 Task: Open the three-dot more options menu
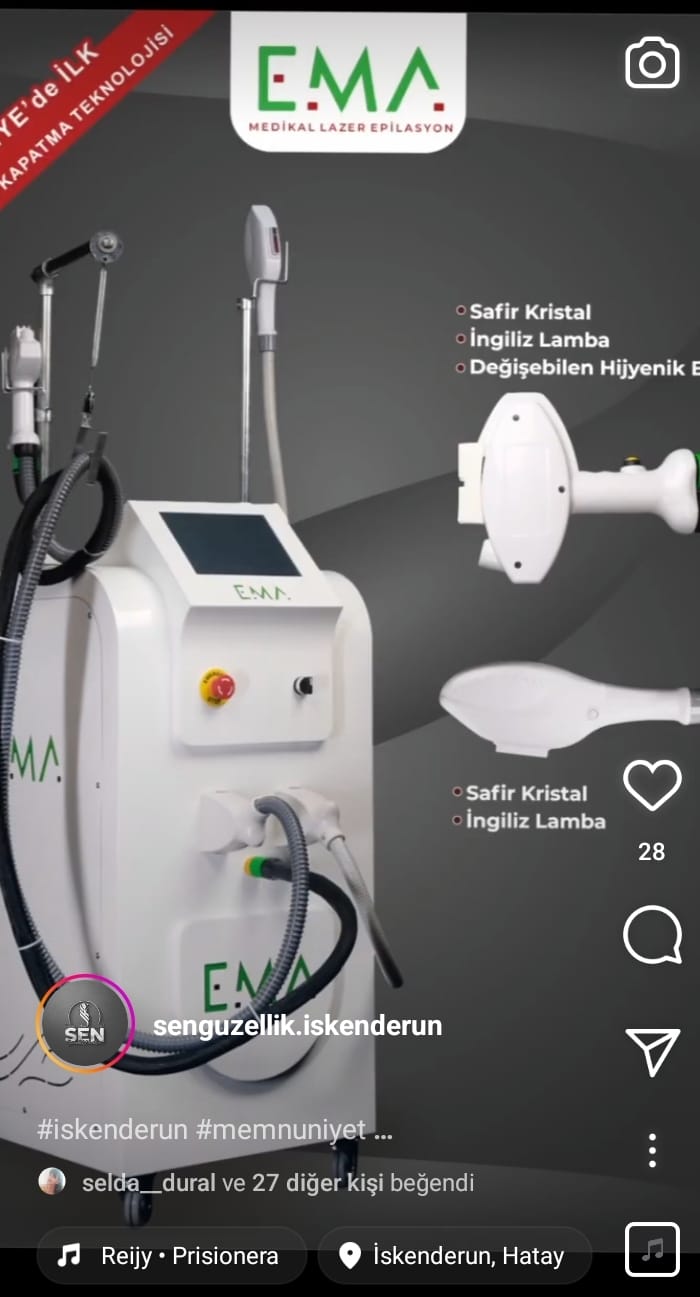pos(652,1151)
